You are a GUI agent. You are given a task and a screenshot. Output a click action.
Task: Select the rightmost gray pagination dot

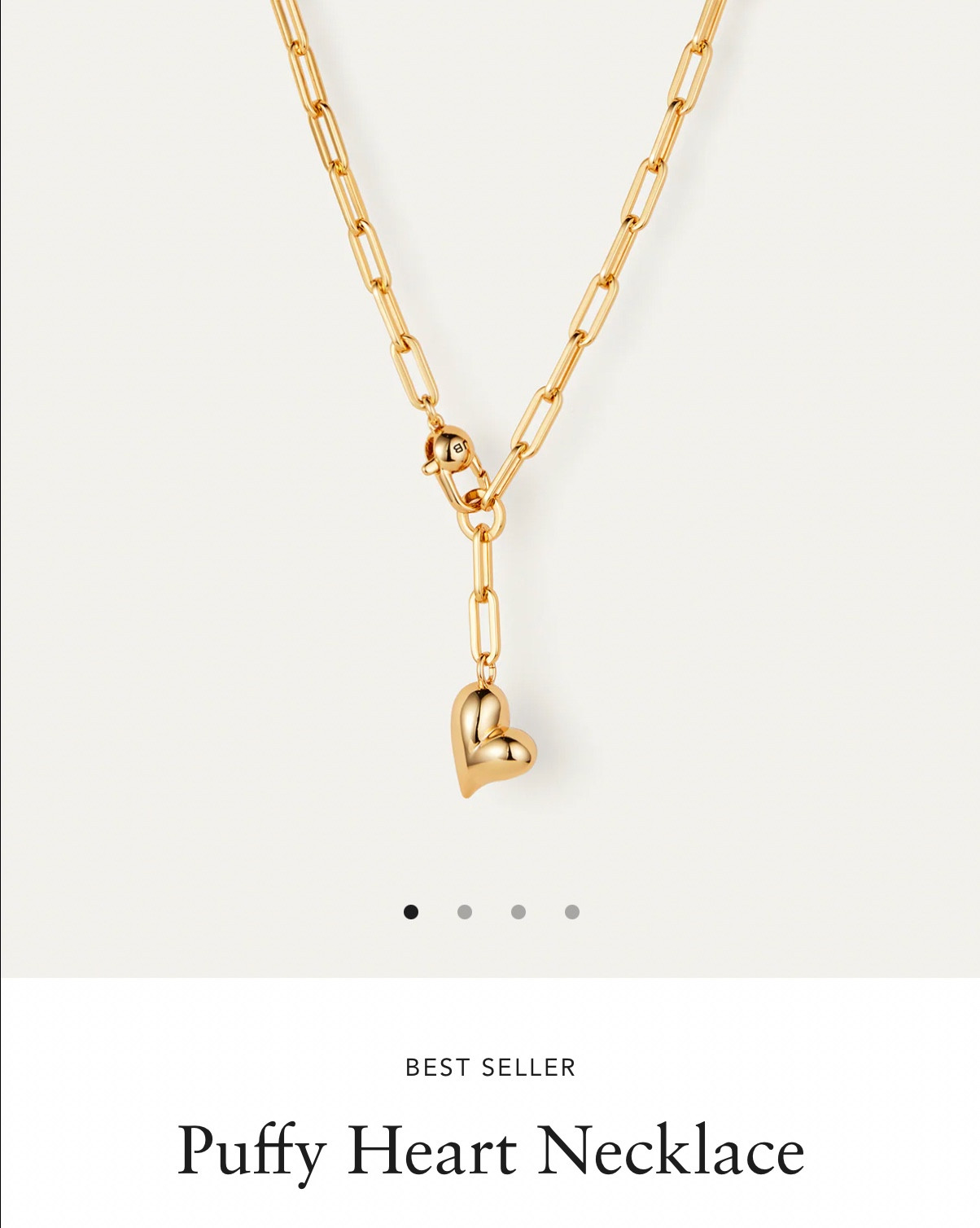pyautogui.click(x=572, y=911)
